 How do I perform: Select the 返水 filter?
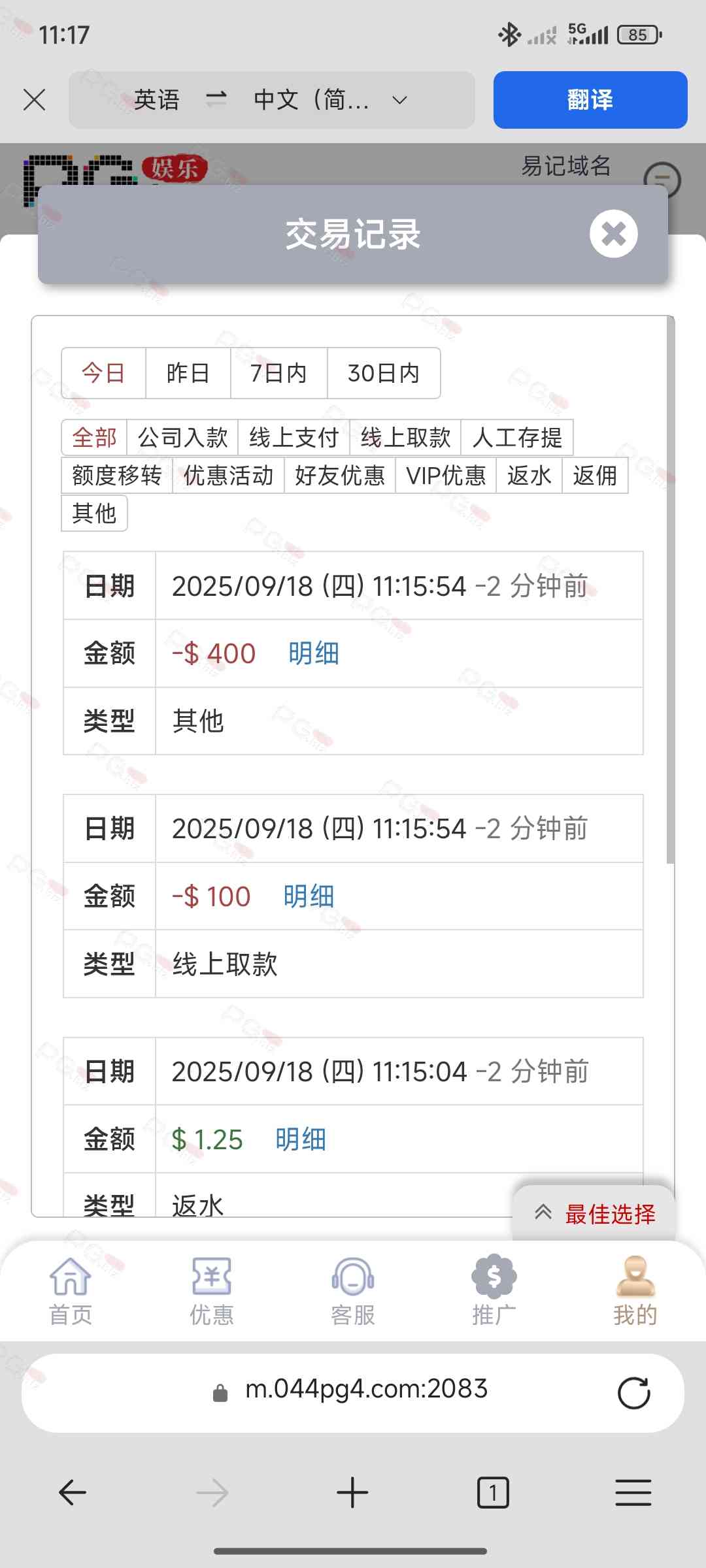[529, 475]
